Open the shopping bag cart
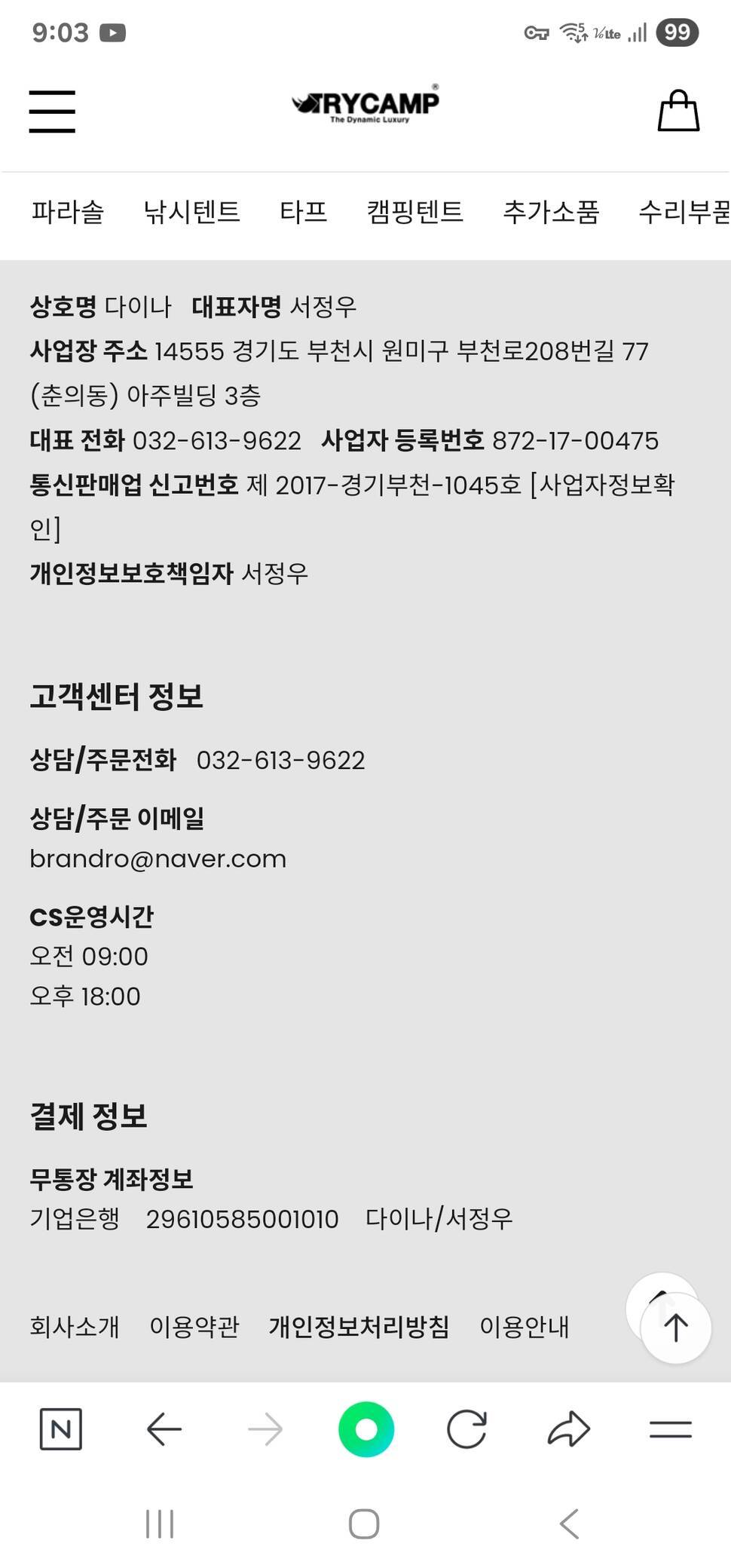 [x=678, y=111]
